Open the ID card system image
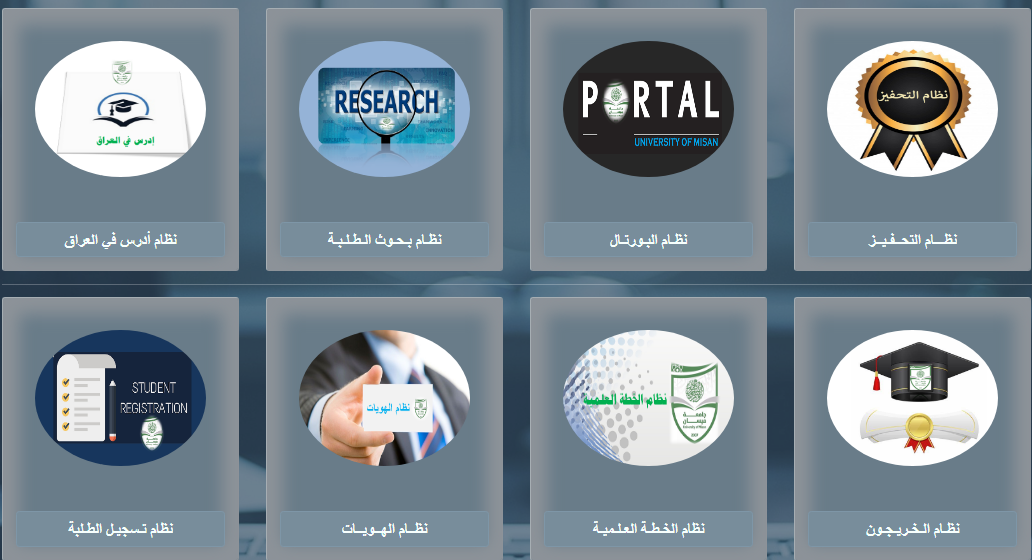 384,398
